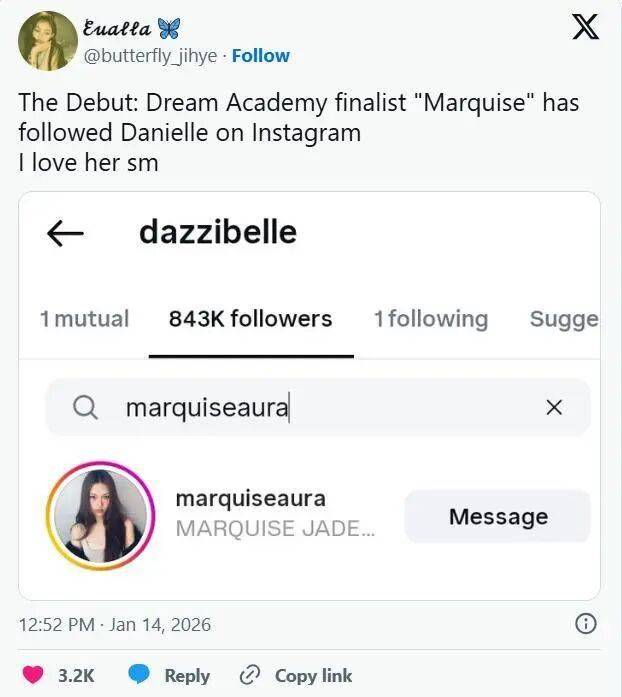622x697 pixels.
Task: Like this tweet with the heart
Action: 34,675
